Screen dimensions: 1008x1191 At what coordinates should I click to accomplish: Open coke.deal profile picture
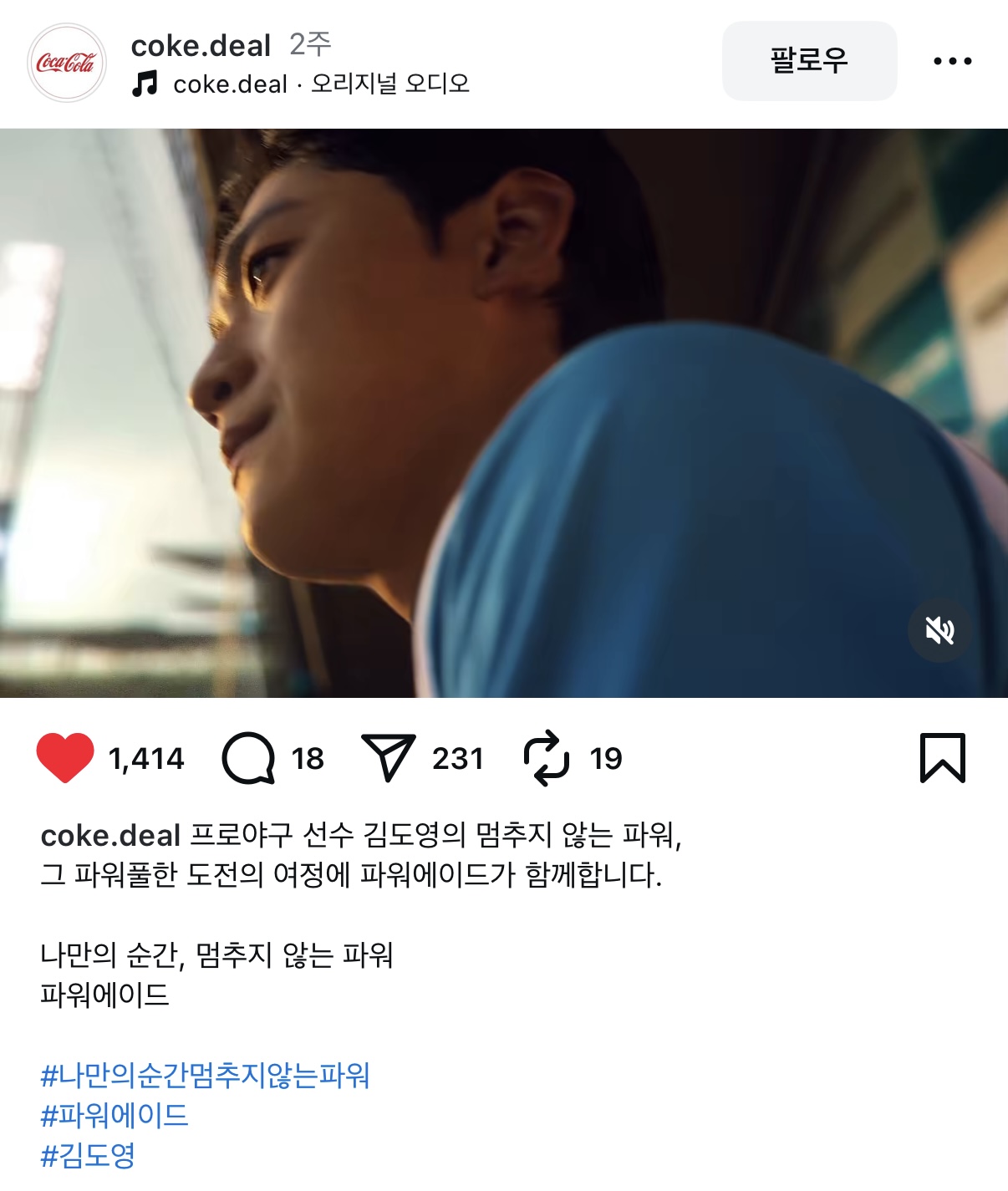[67, 63]
